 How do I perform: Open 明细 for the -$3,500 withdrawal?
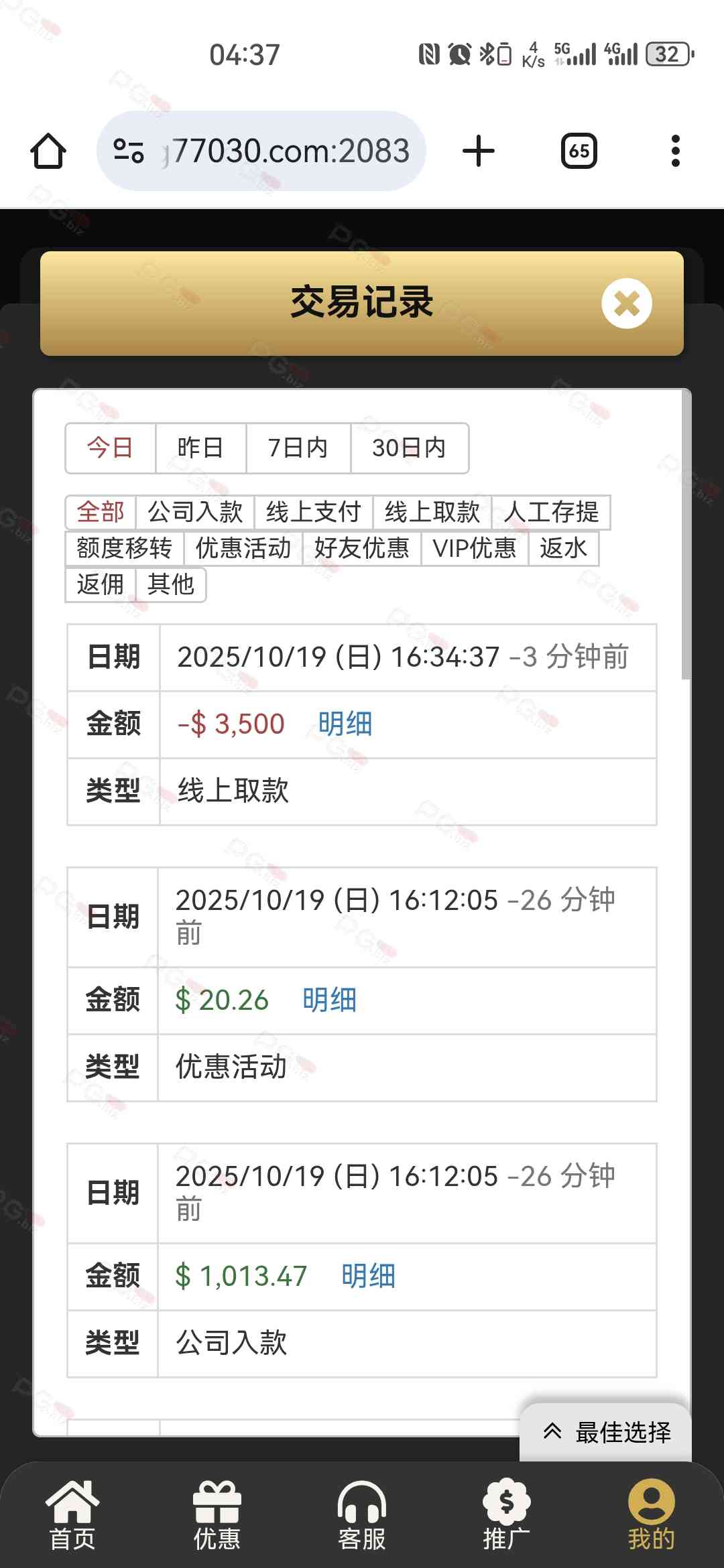click(345, 724)
